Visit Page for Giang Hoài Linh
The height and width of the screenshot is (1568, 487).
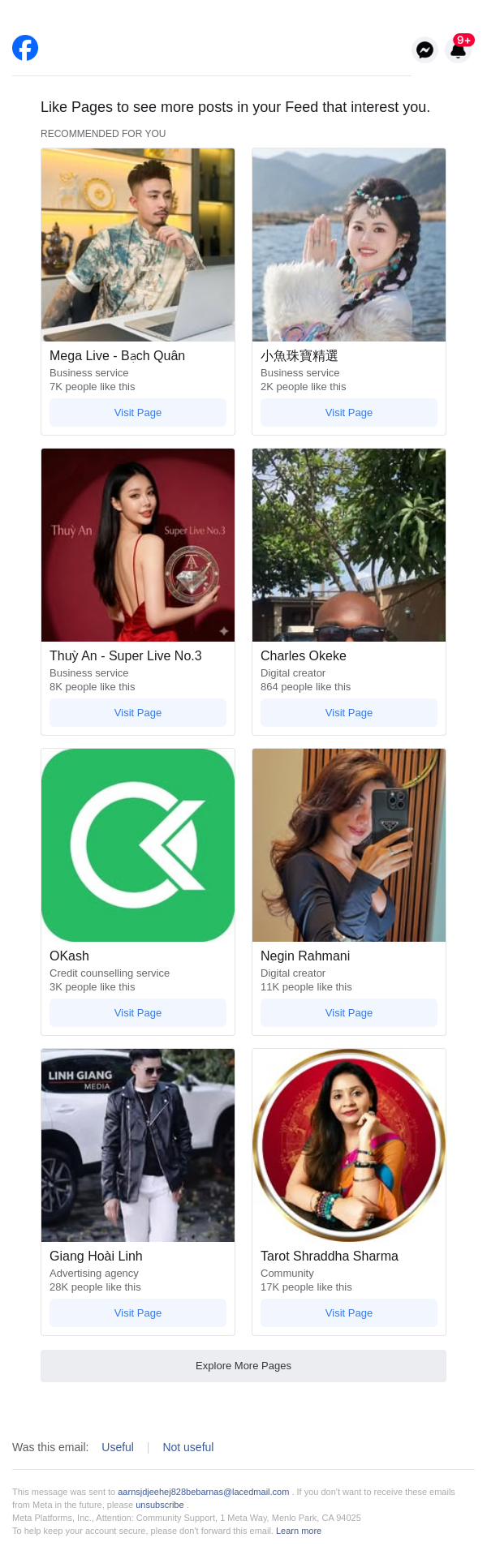(x=138, y=1312)
